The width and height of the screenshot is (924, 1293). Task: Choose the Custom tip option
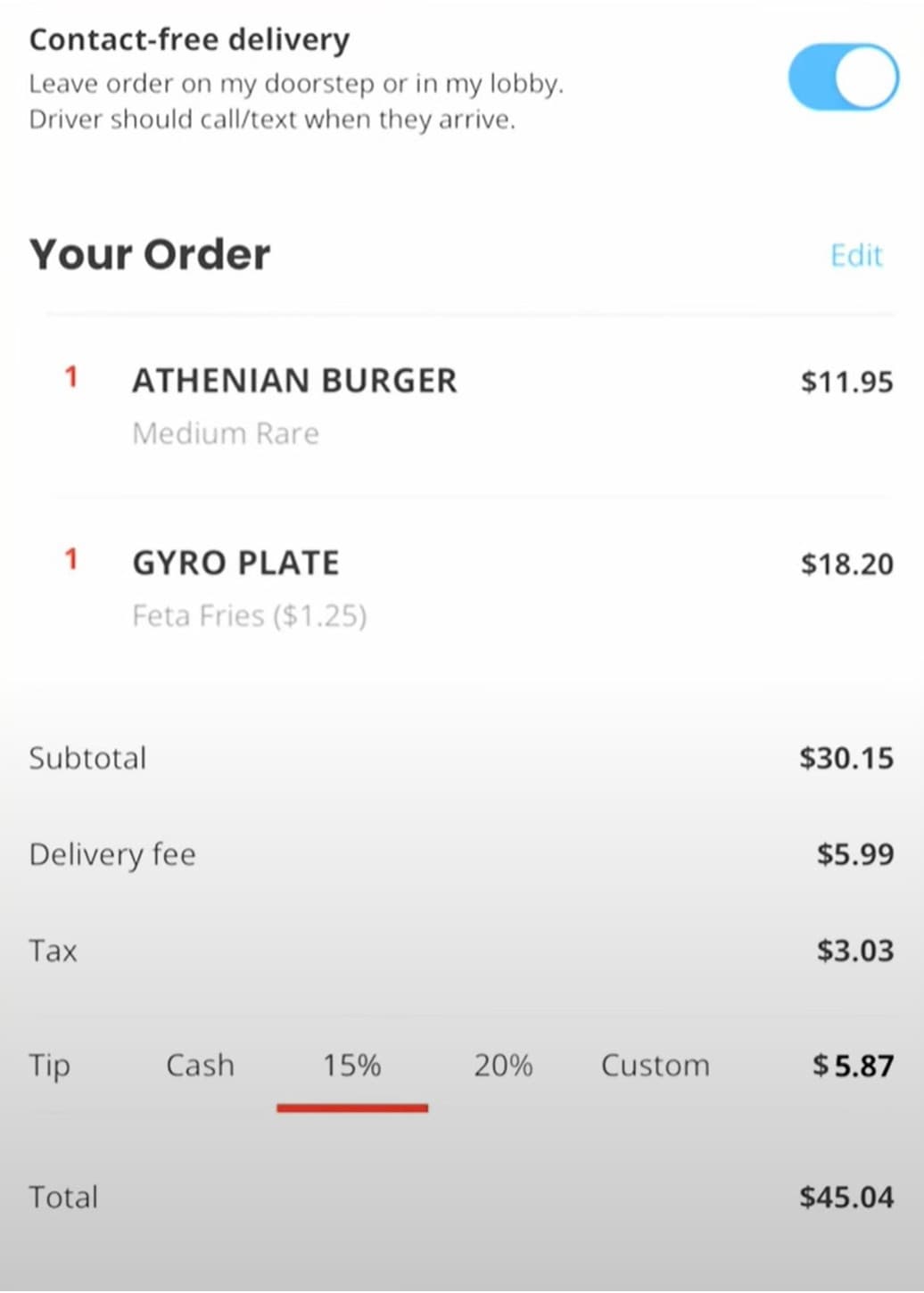655,1066
